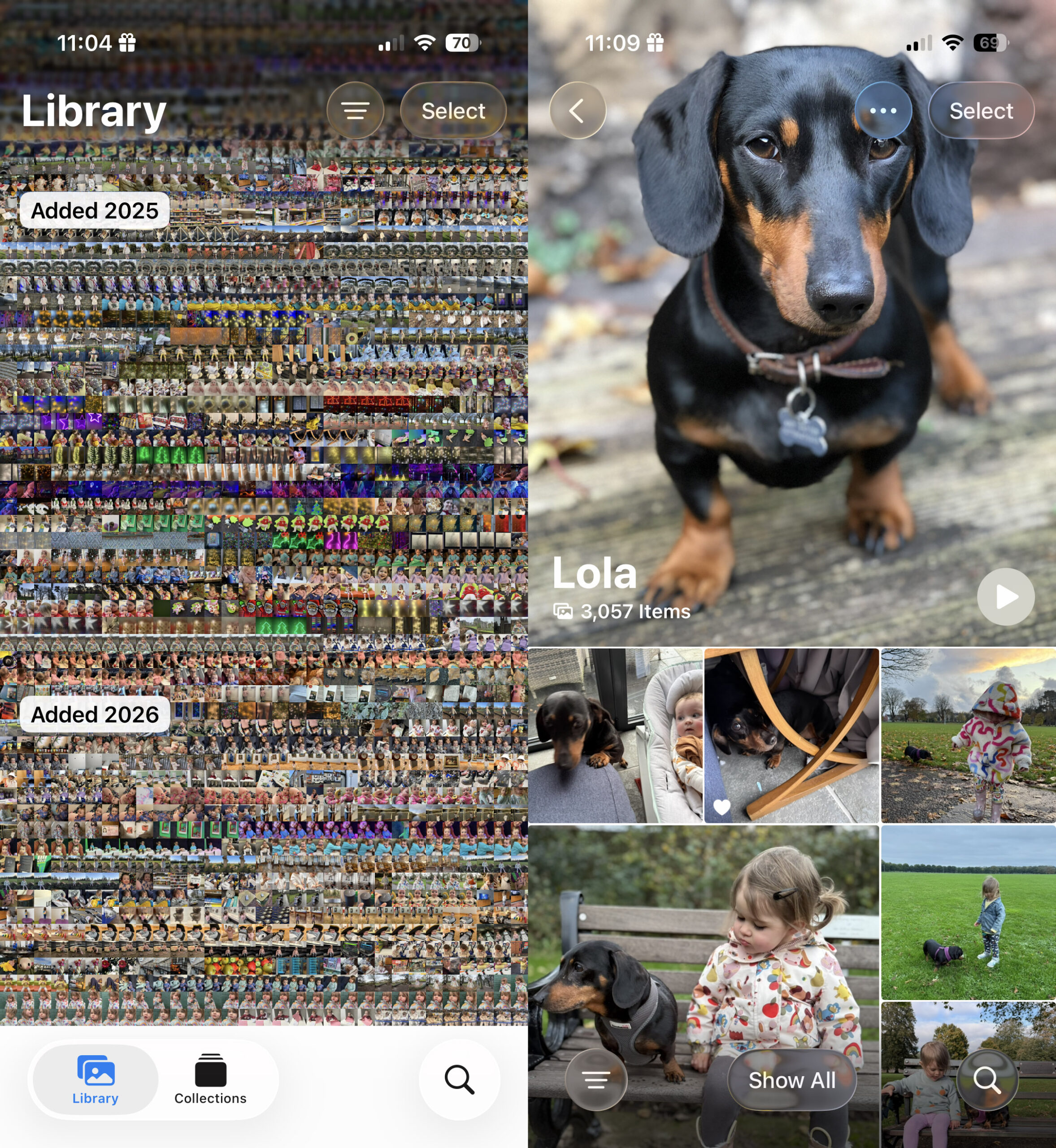The image size is (1056, 1148).
Task: Play the Lola album slideshow
Action: [x=1005, y=596]
